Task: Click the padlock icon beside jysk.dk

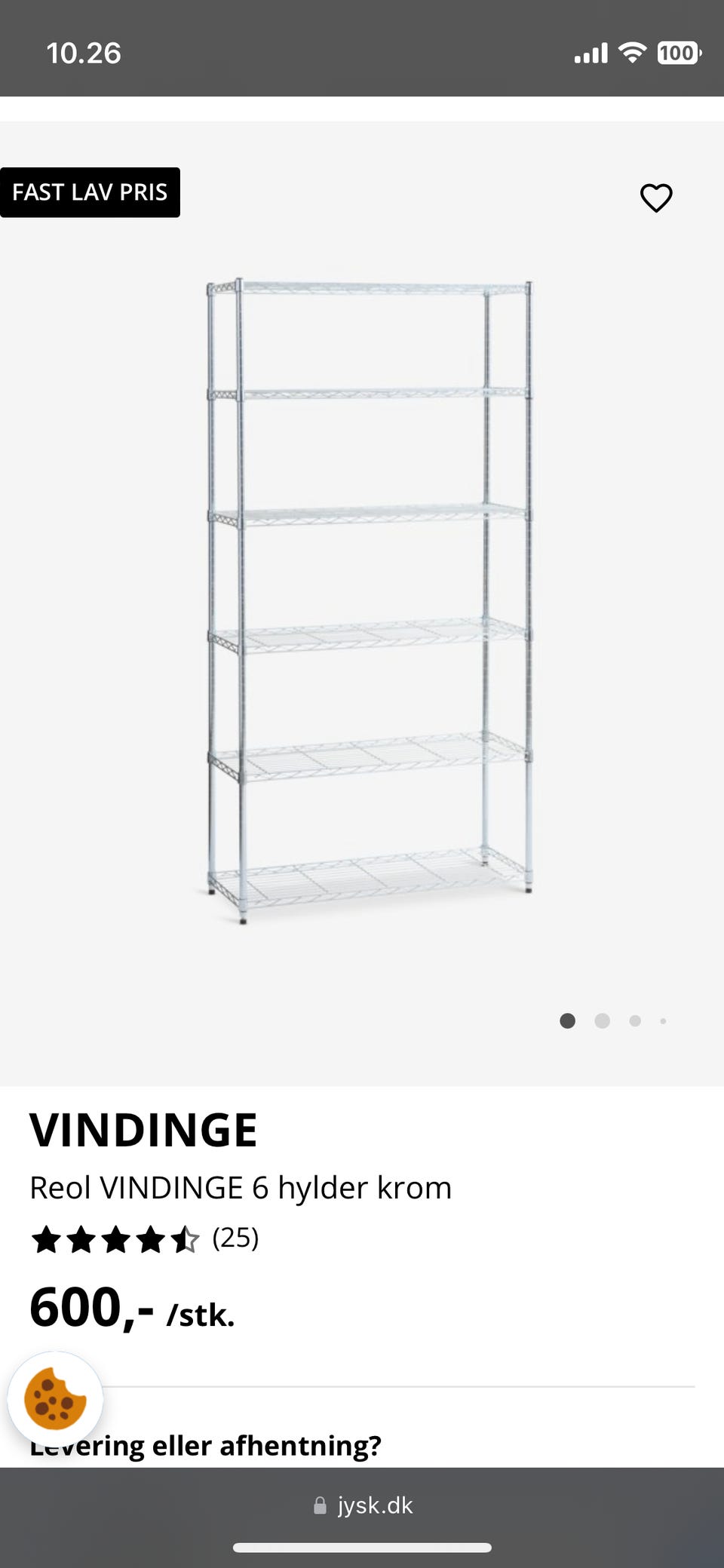Action: tap(321, 1505)
